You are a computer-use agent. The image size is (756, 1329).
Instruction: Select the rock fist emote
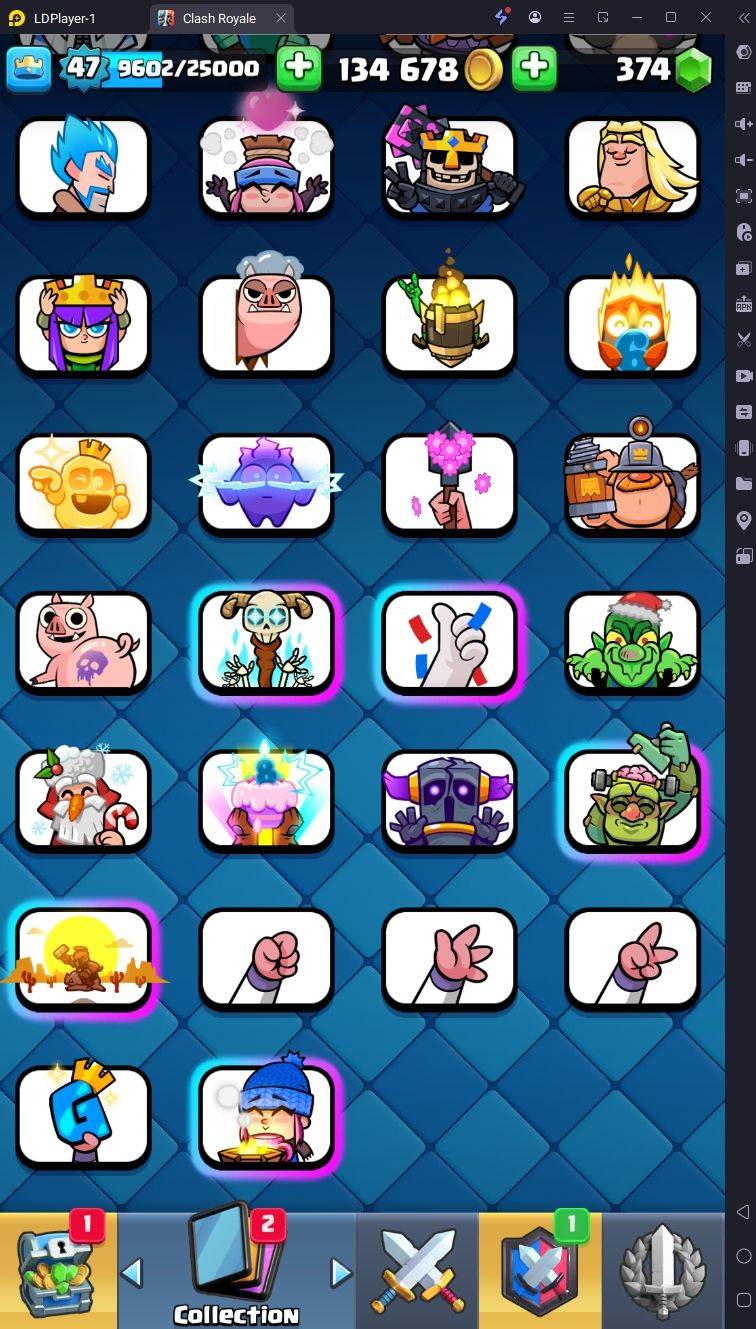click(x=266, y=959)
